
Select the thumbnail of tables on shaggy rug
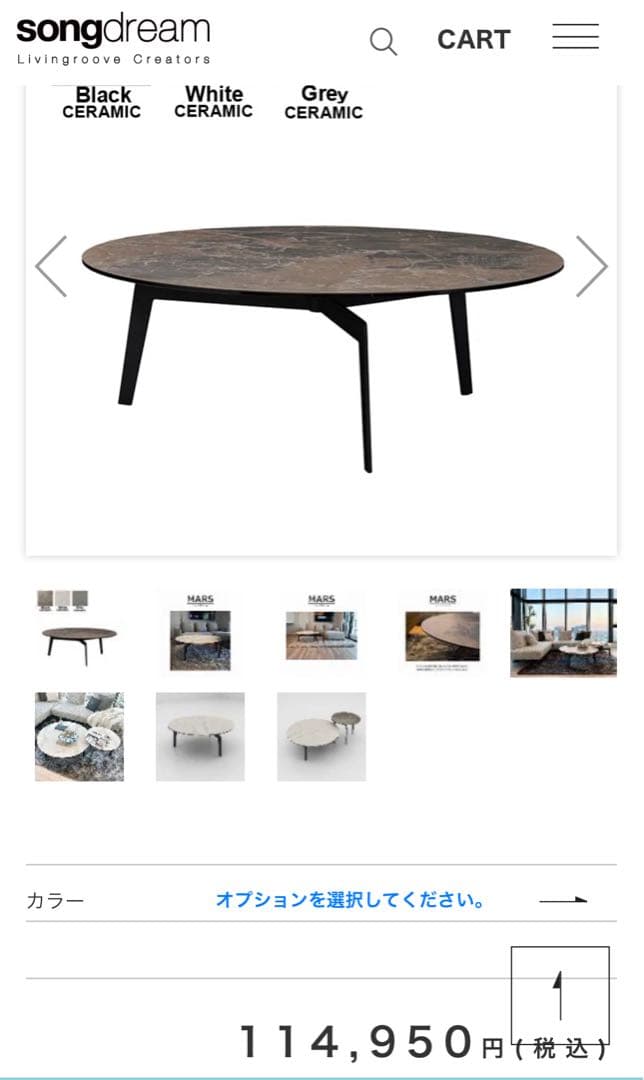pos(79,736)
